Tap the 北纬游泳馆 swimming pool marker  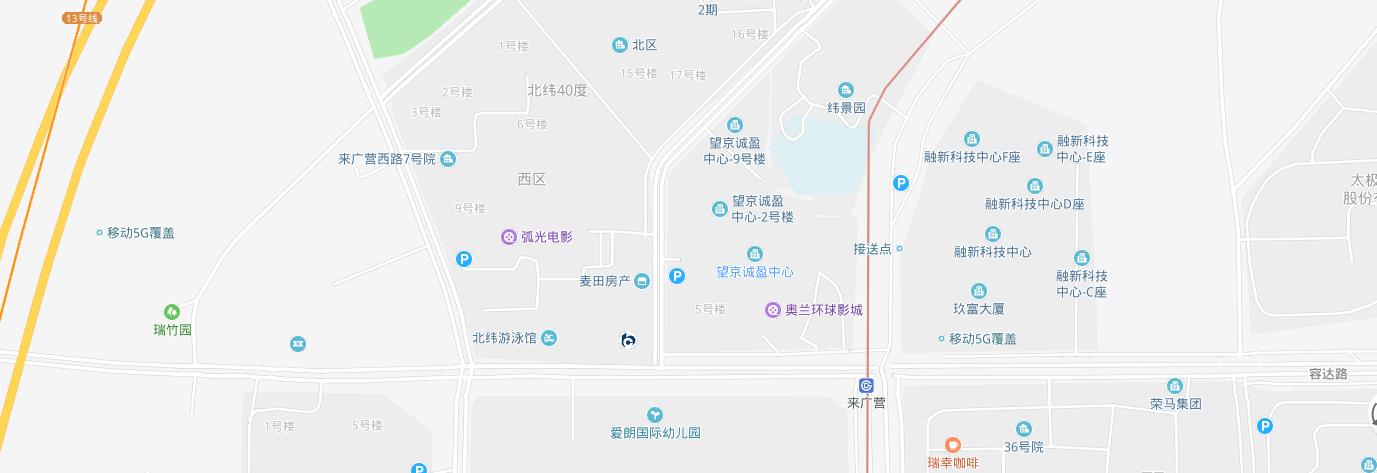coord(550,339)
